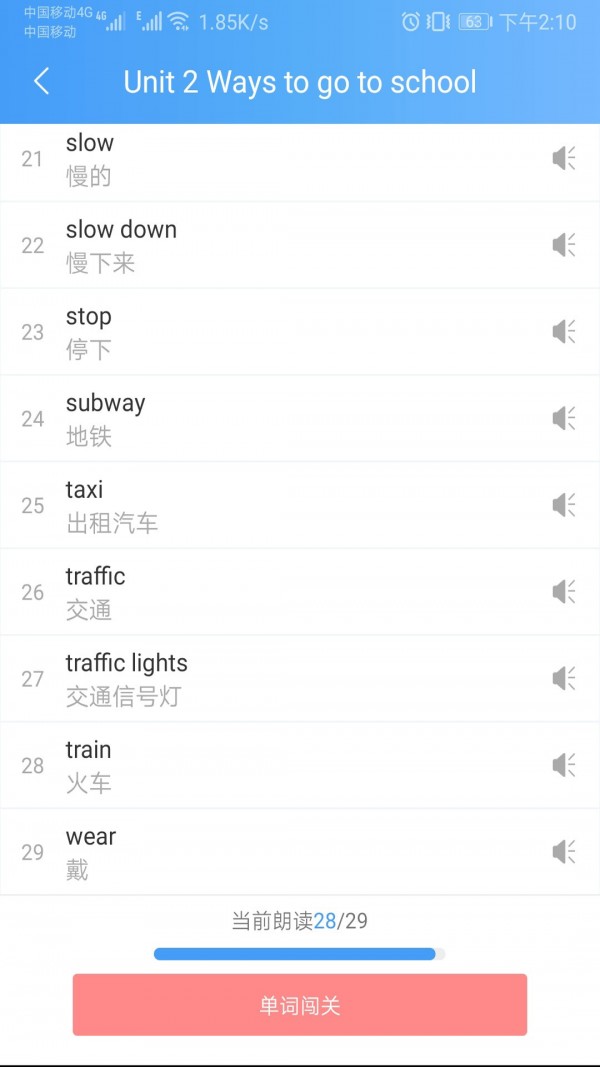Hear the word 'taxi' spoken

pos(564,505)
